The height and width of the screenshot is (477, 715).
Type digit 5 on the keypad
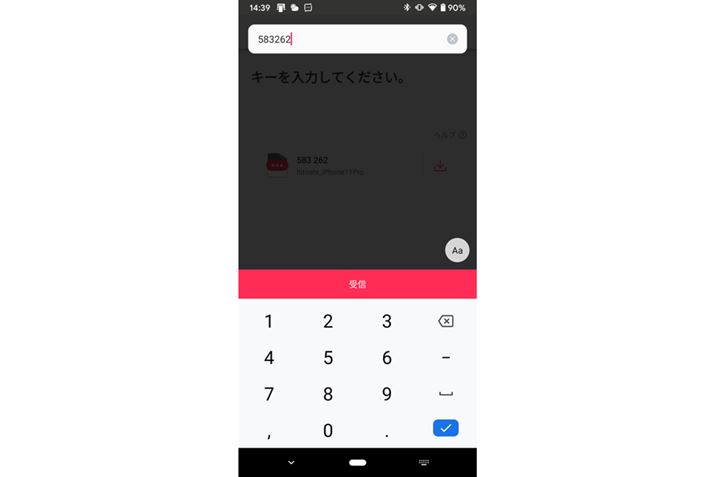[x=328, y=358]
